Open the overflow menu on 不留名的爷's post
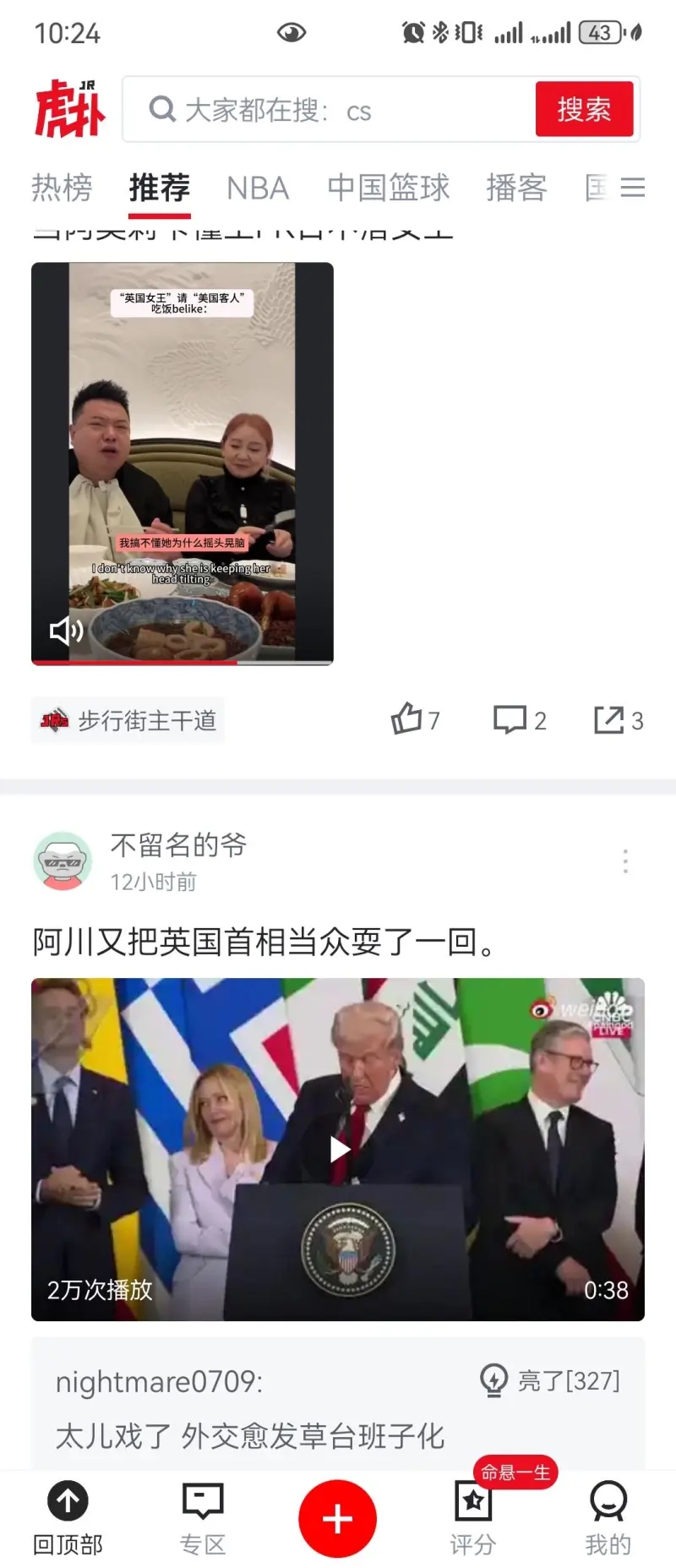The width and height of the screenshot is (676, 1568). click(x=625, y=861)
